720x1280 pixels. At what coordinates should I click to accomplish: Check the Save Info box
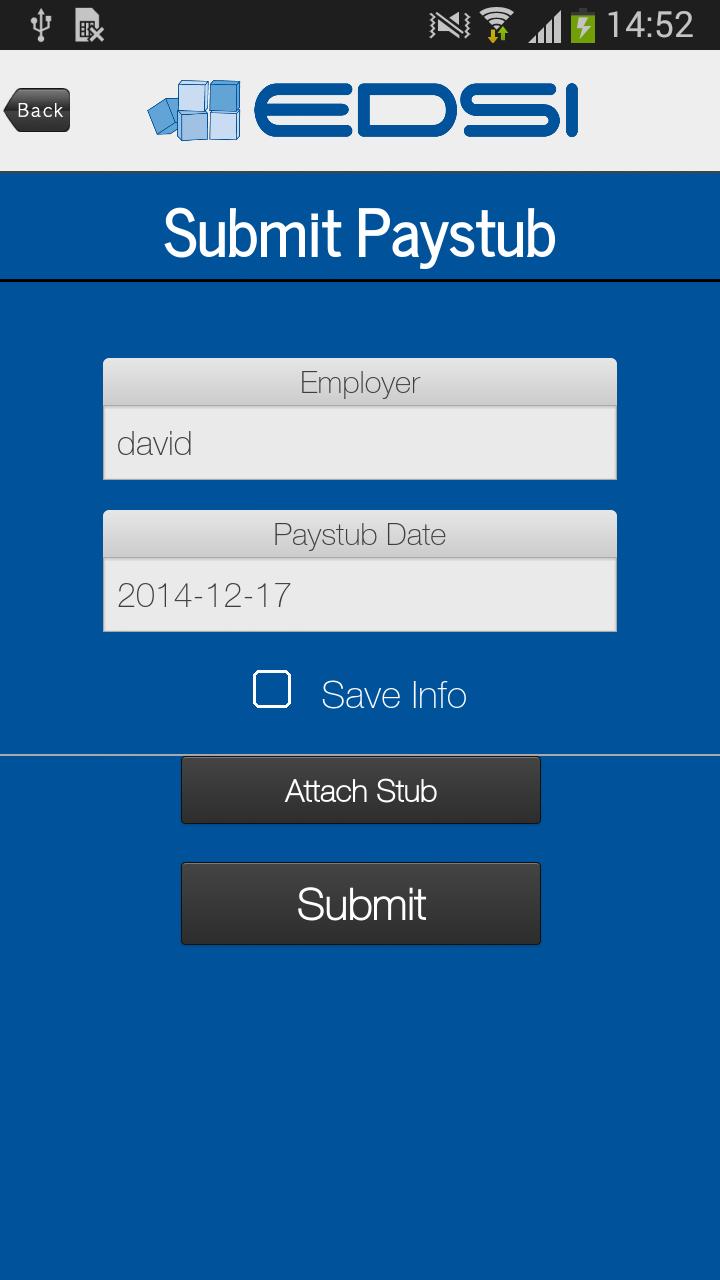point(272,690)
